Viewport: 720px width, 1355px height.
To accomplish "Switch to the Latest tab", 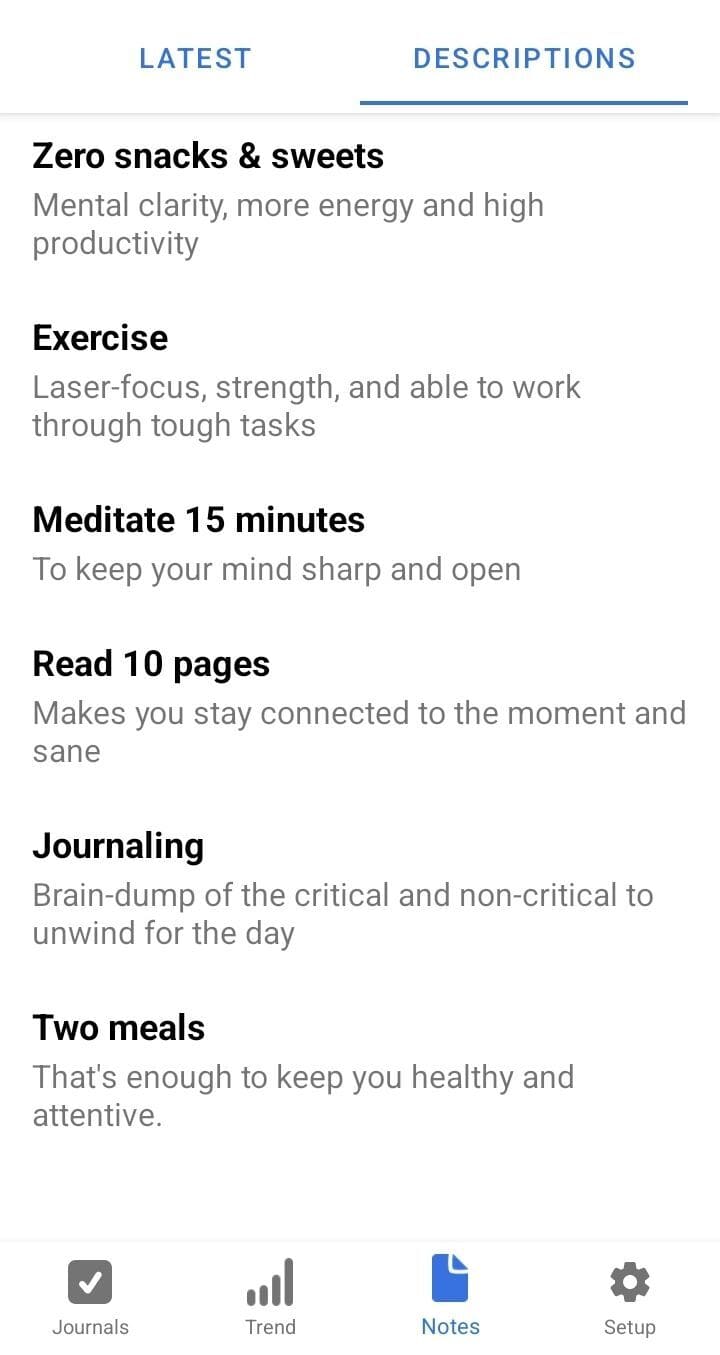I will point(195,58).
